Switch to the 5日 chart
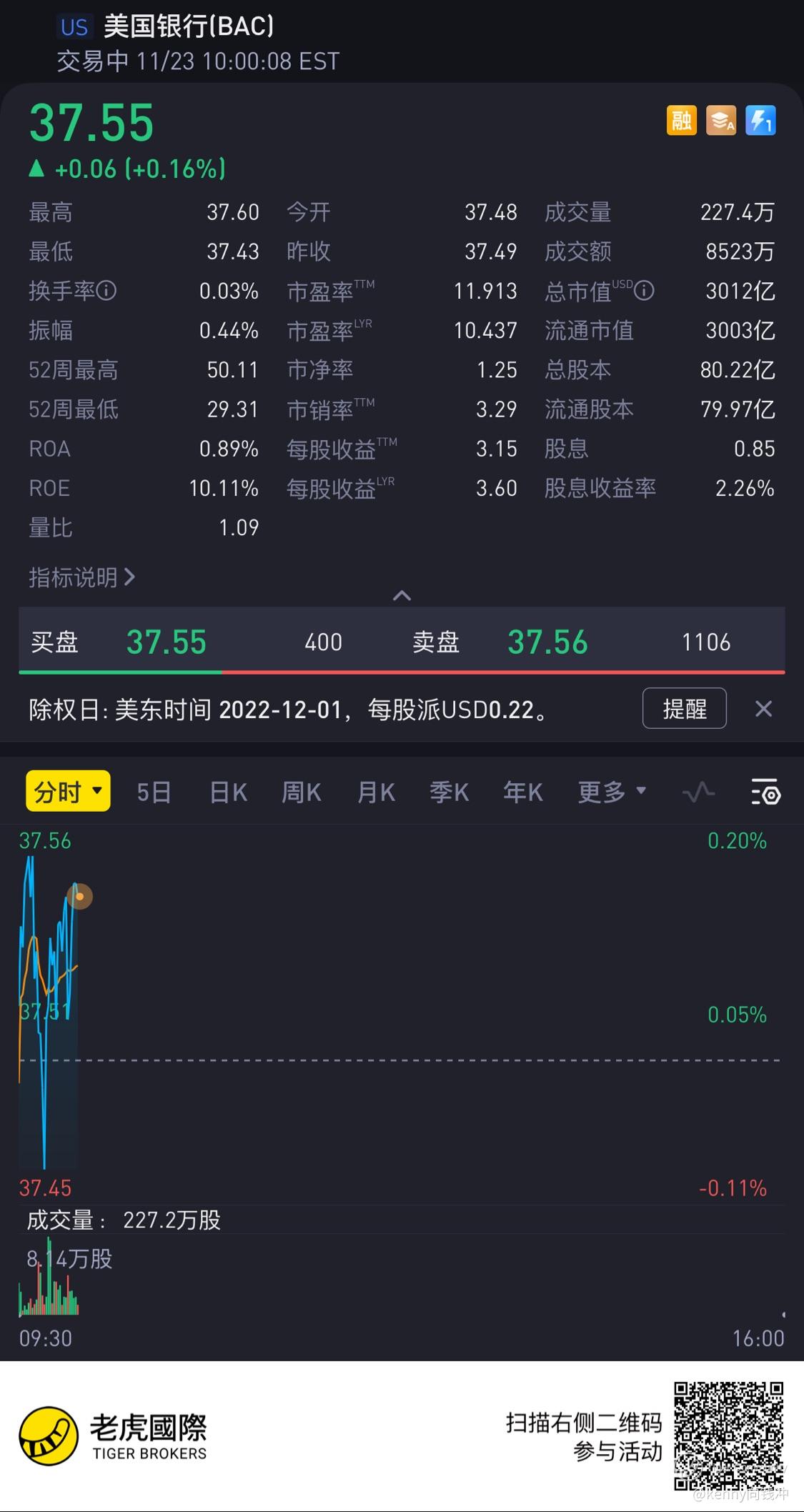The image size is (804, 1512). [154, 792]
